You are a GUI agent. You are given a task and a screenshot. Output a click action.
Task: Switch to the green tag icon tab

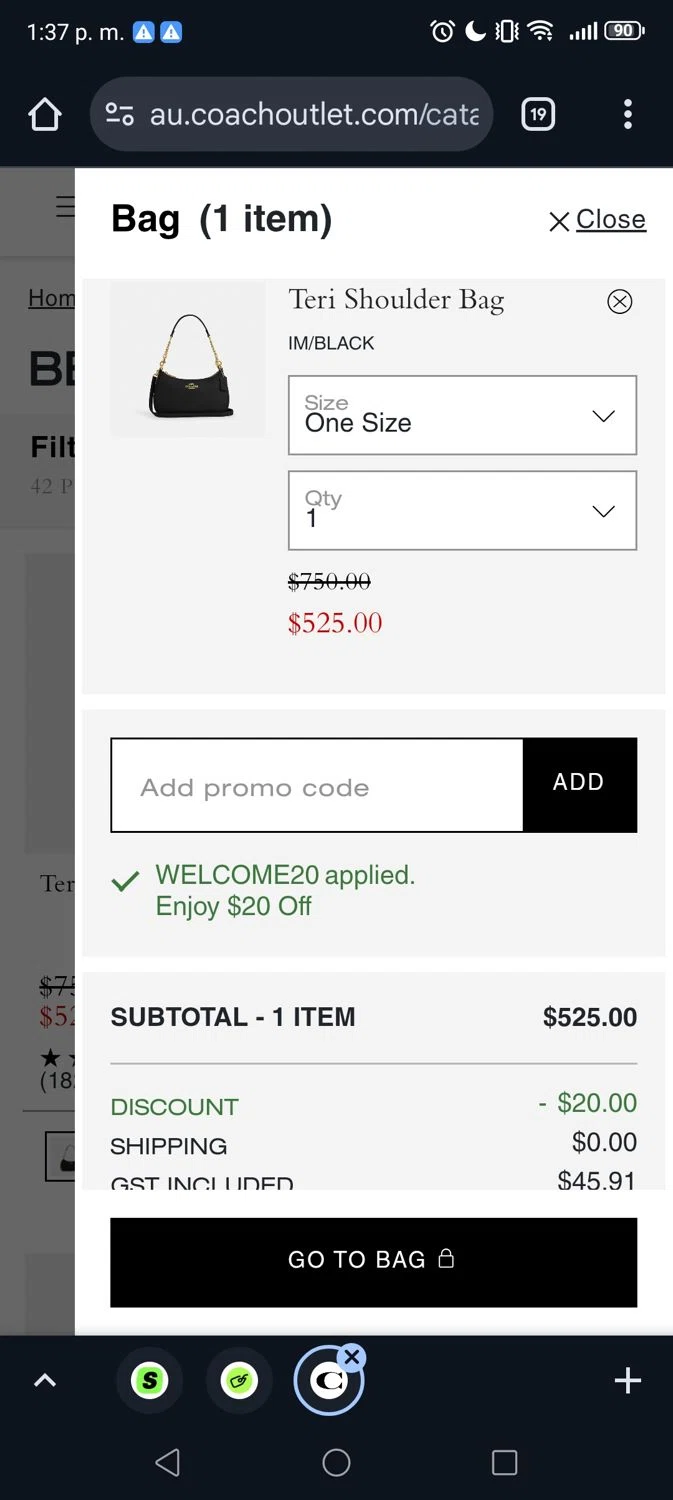tap(239, 1381)
